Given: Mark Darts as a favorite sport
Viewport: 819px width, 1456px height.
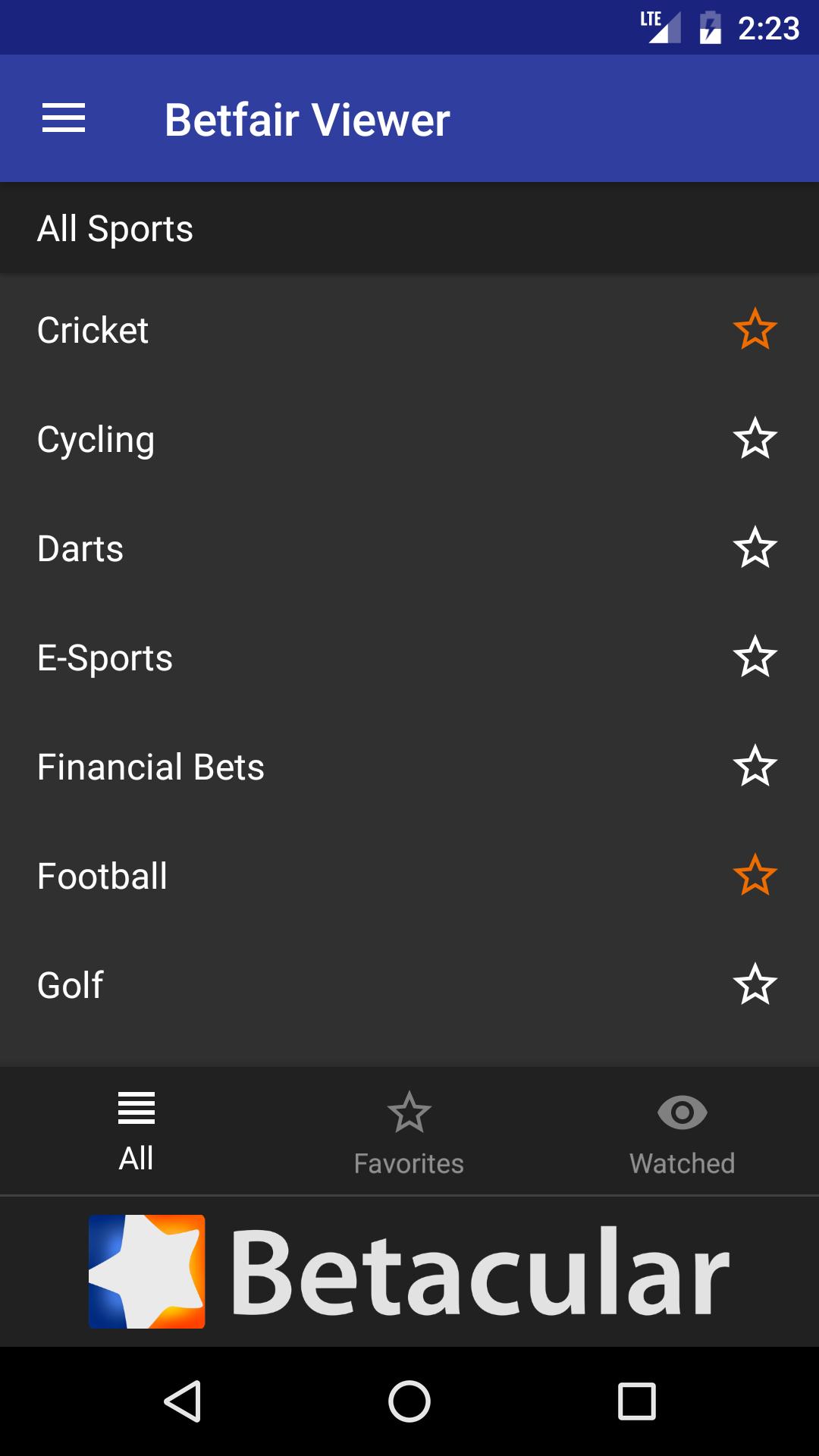Looking at the screenshot, I should (x=755, y=549).
